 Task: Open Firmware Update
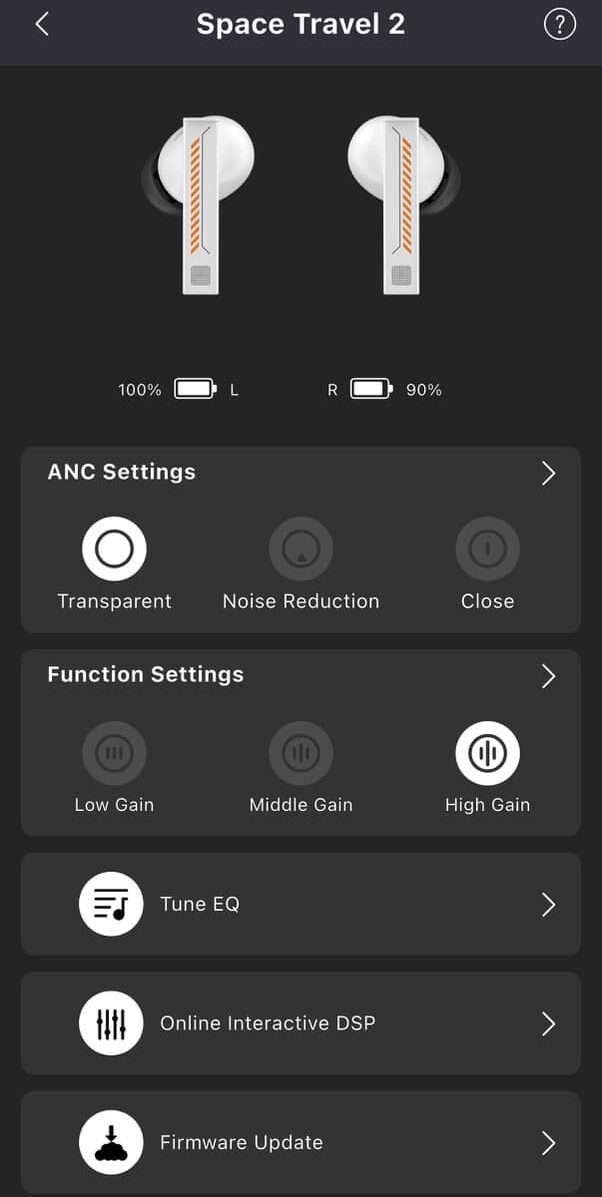click(300, 1142)
